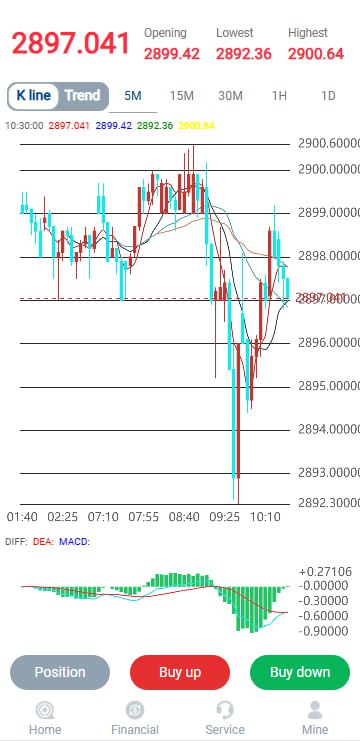Image resolution: width=360 pixels, height=741 pixels.
Task: Open the Position button
Action: point(60,672)
